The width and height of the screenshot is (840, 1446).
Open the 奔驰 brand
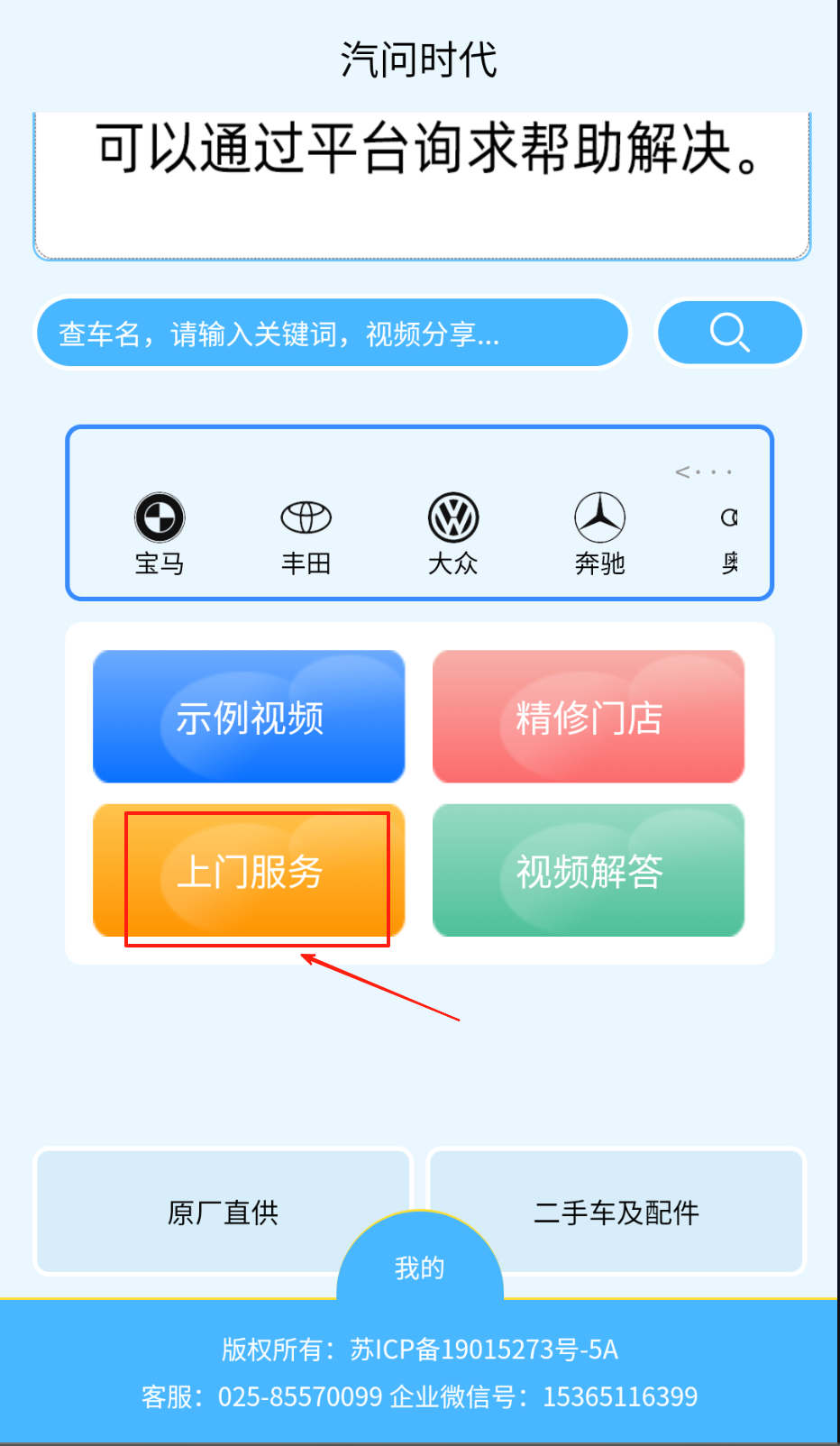coord(600,534)
